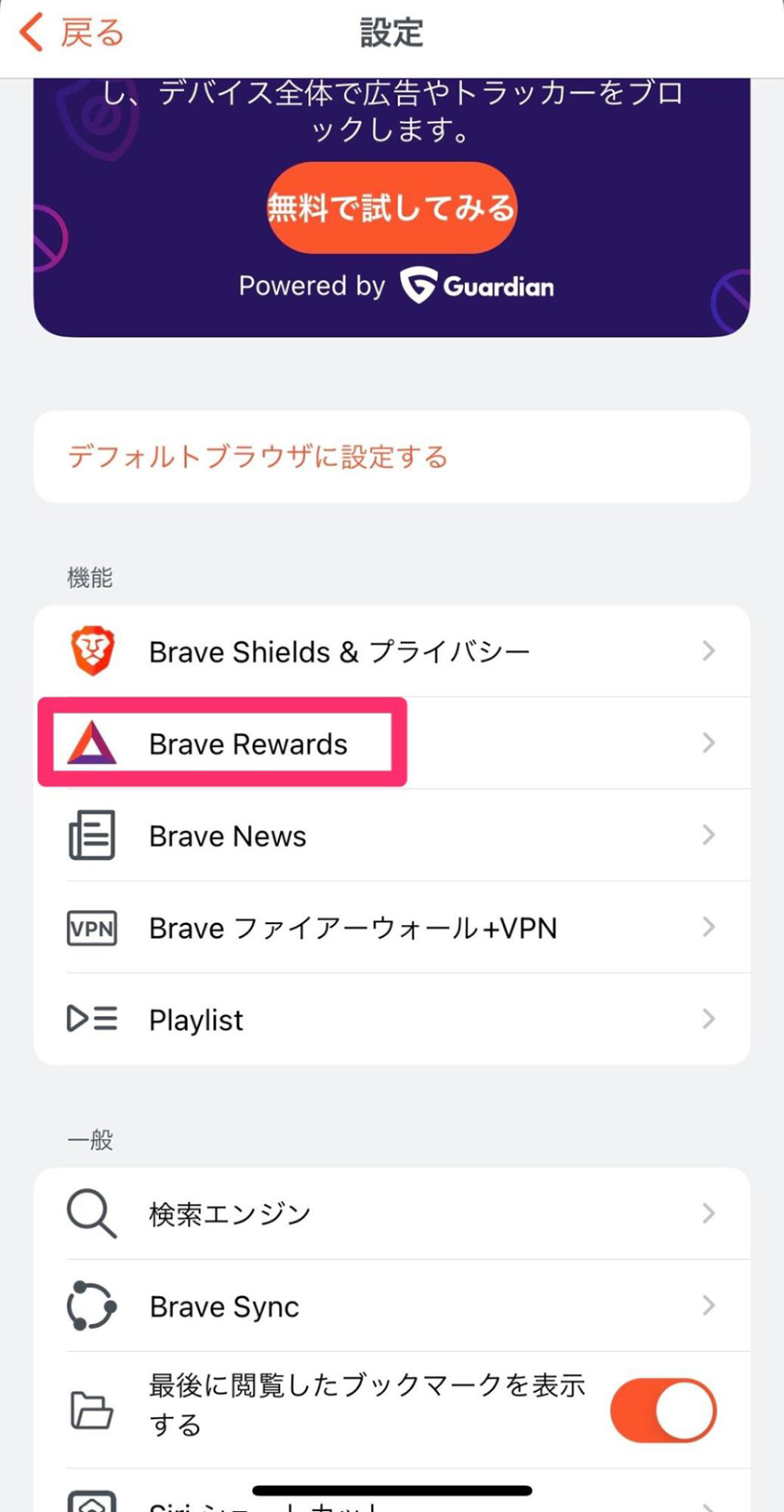Open Brave Shields & プライバシー settings
Viewport: 784px width, 1512px height.
point(392,651)
